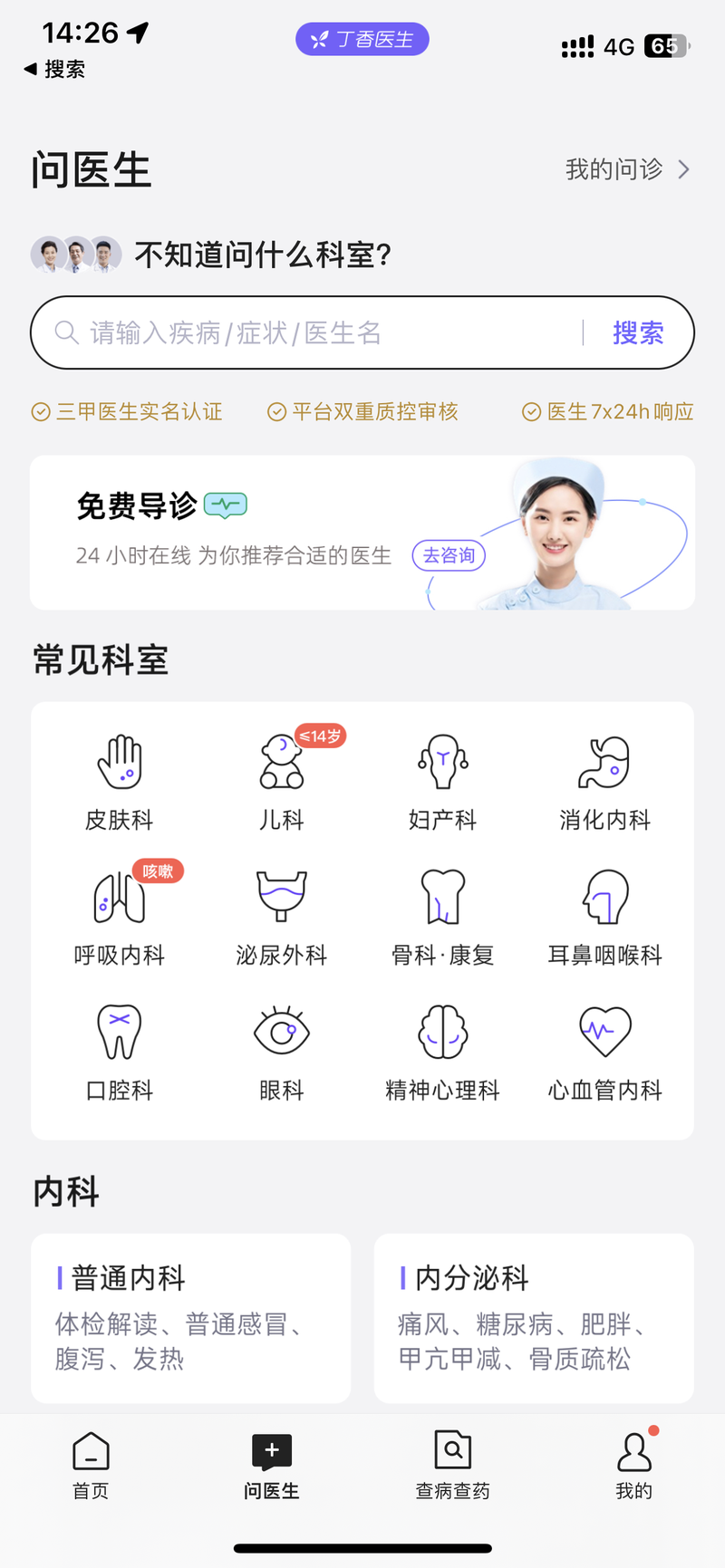725x1568 pixels.
Task: Open 我的问诊 page
Action: (627, 169)
